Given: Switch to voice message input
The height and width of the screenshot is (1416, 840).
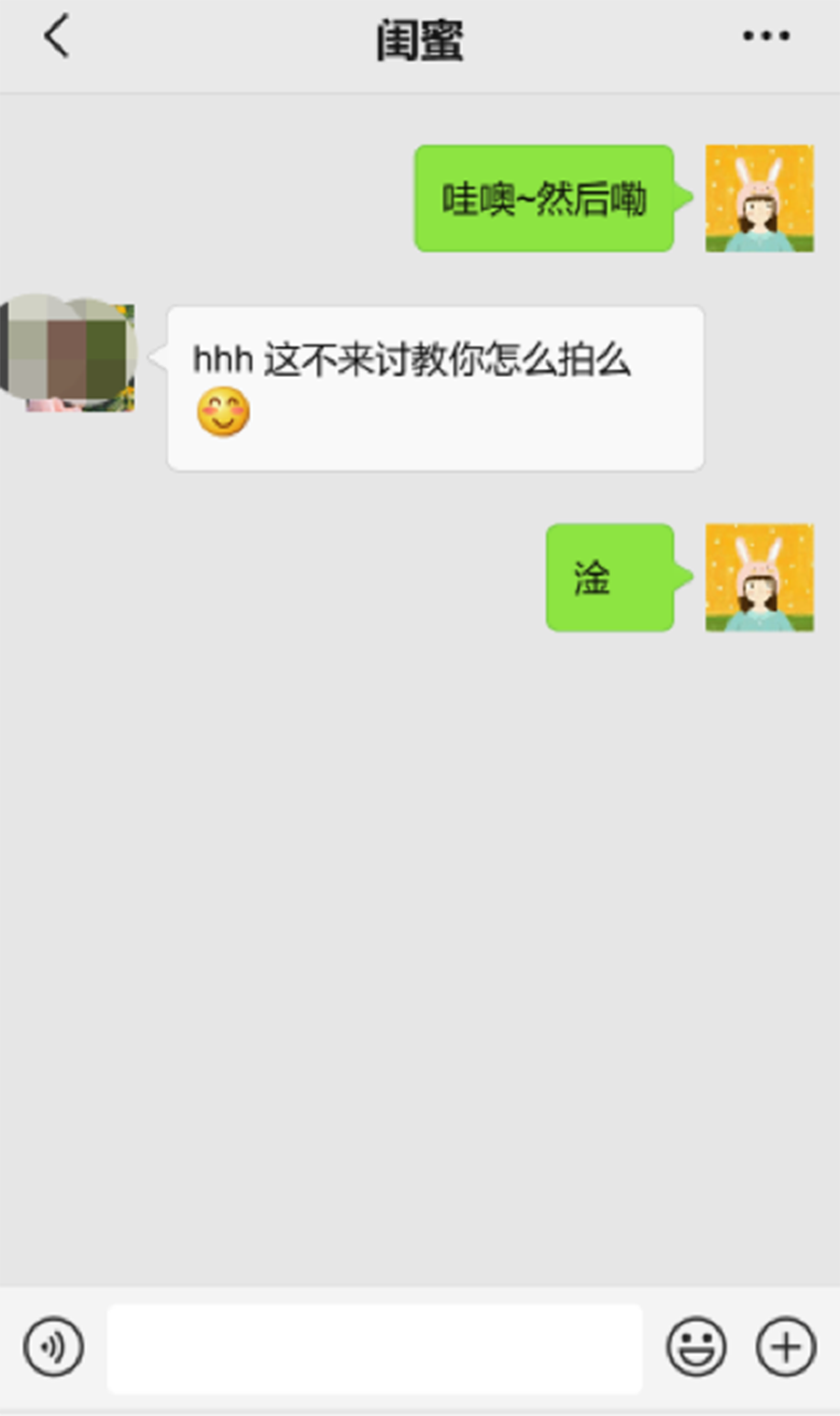Looking at the screenshot, I should click(53, 1347).
